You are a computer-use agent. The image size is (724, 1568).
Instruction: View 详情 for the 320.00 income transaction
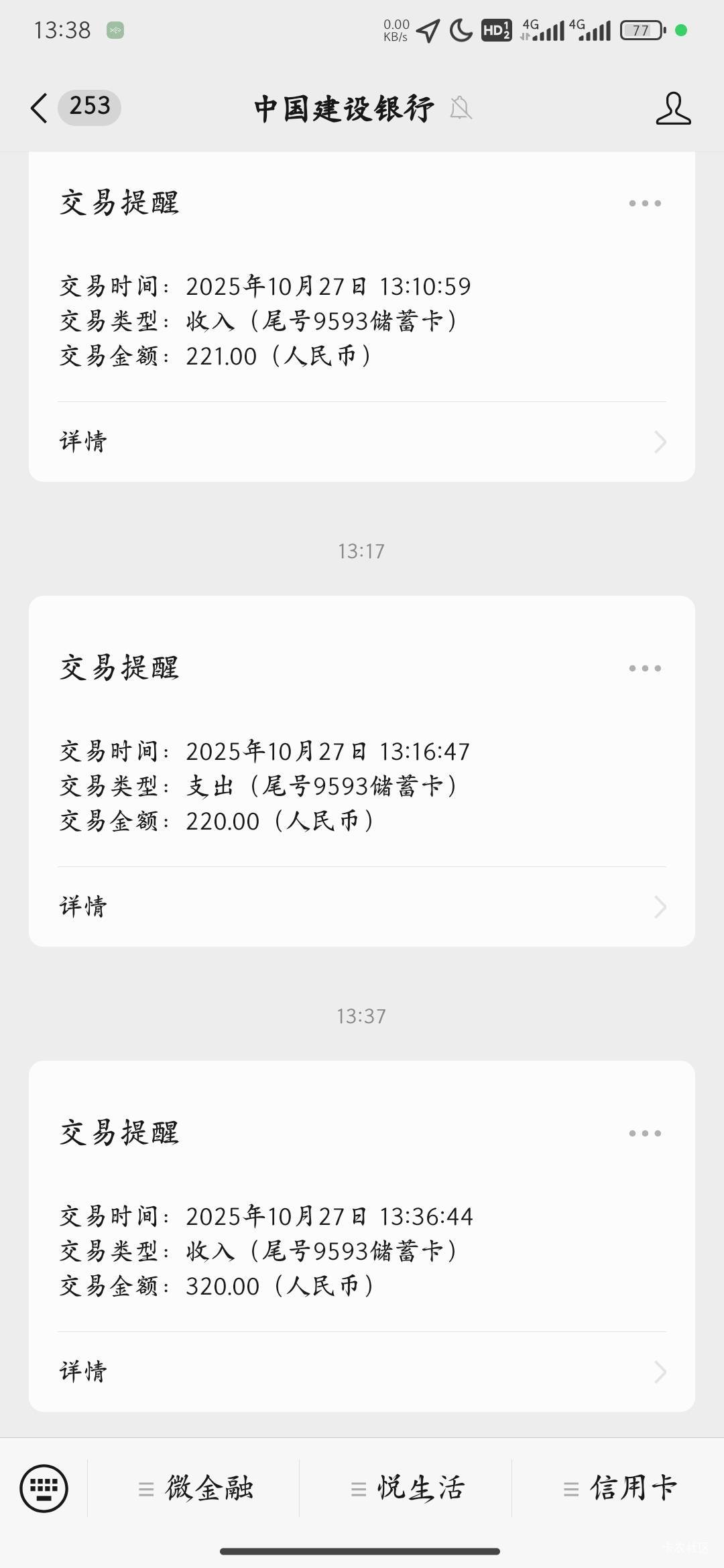[x=362, y=1372]
